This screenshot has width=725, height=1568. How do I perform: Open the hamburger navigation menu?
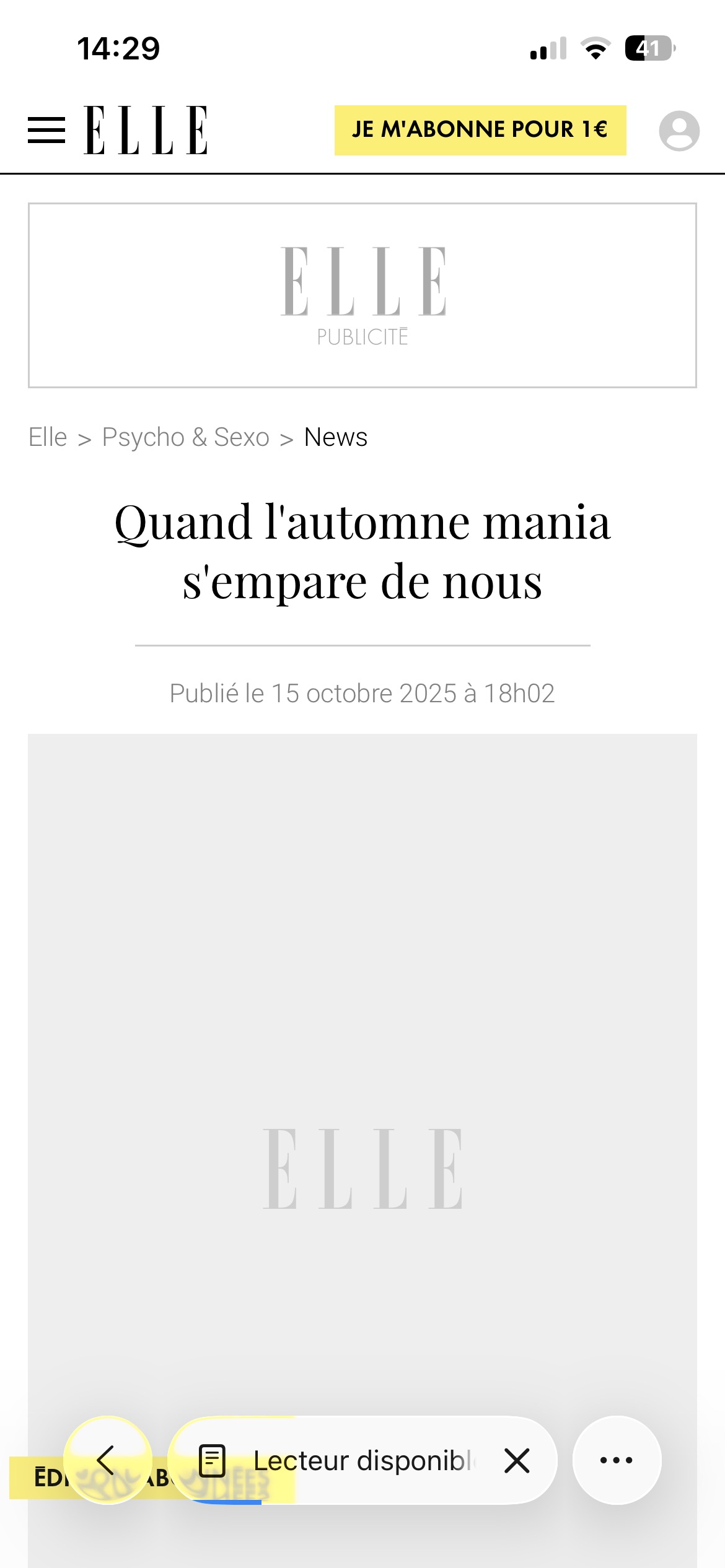[x=46, y=130]
